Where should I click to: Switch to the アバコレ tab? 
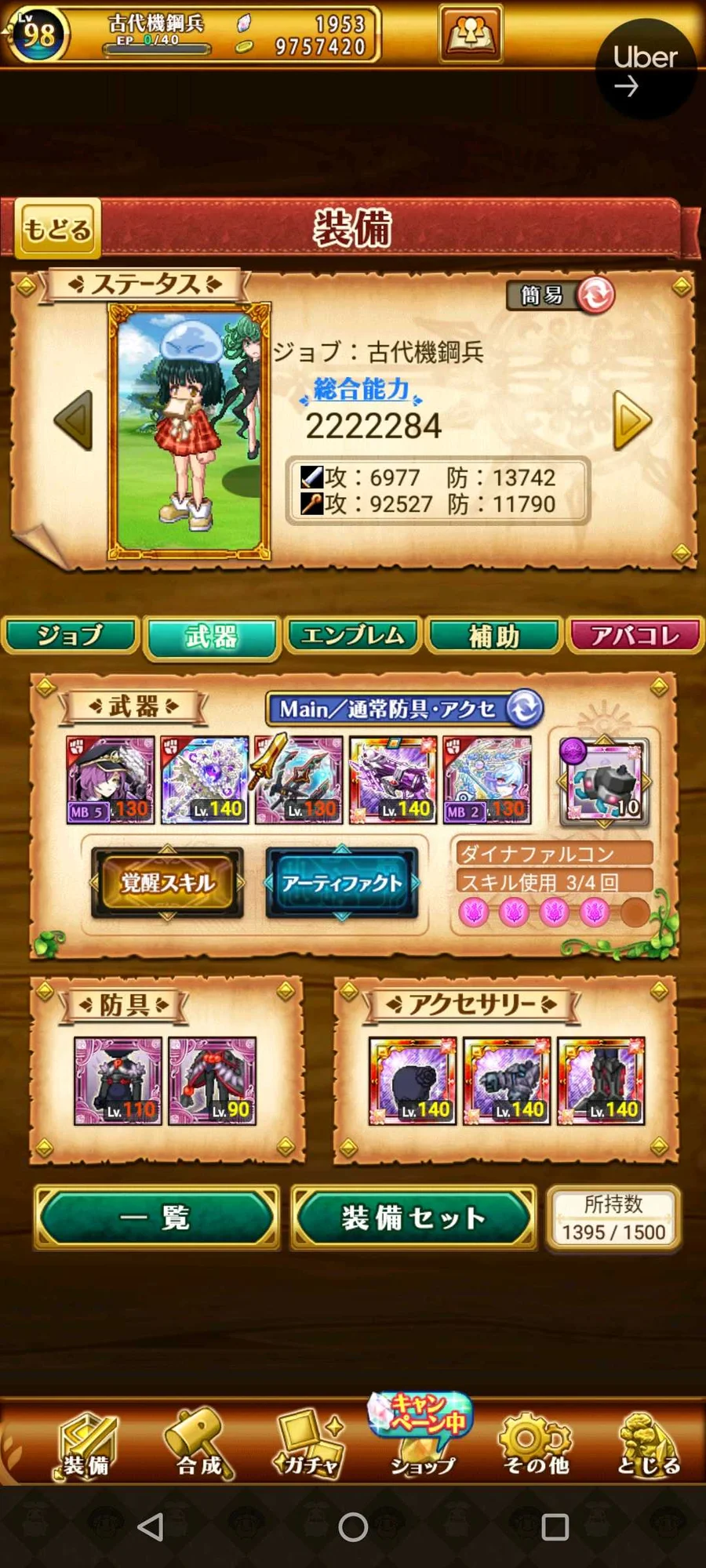[x=635, y=635]
